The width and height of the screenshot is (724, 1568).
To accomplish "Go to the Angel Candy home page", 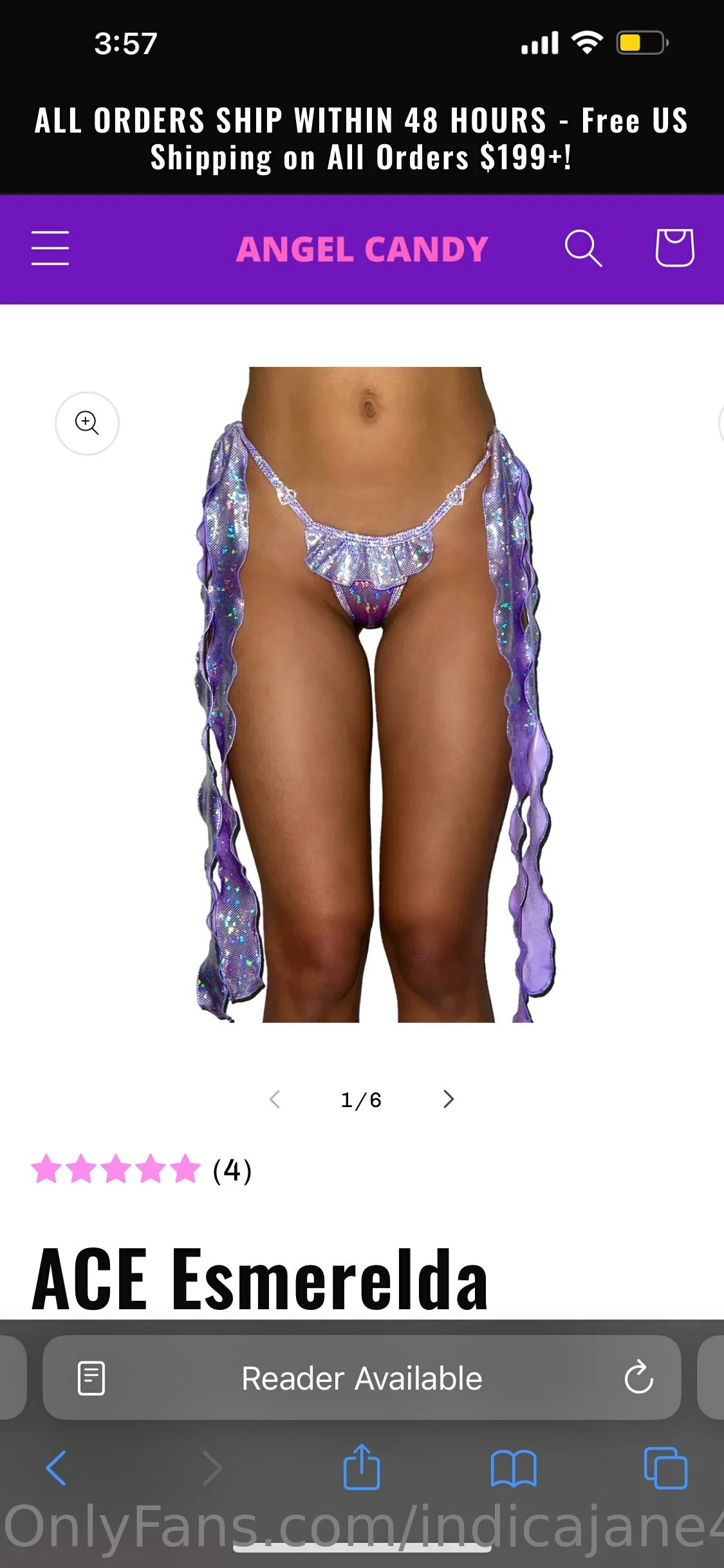I will click(362, 249).
